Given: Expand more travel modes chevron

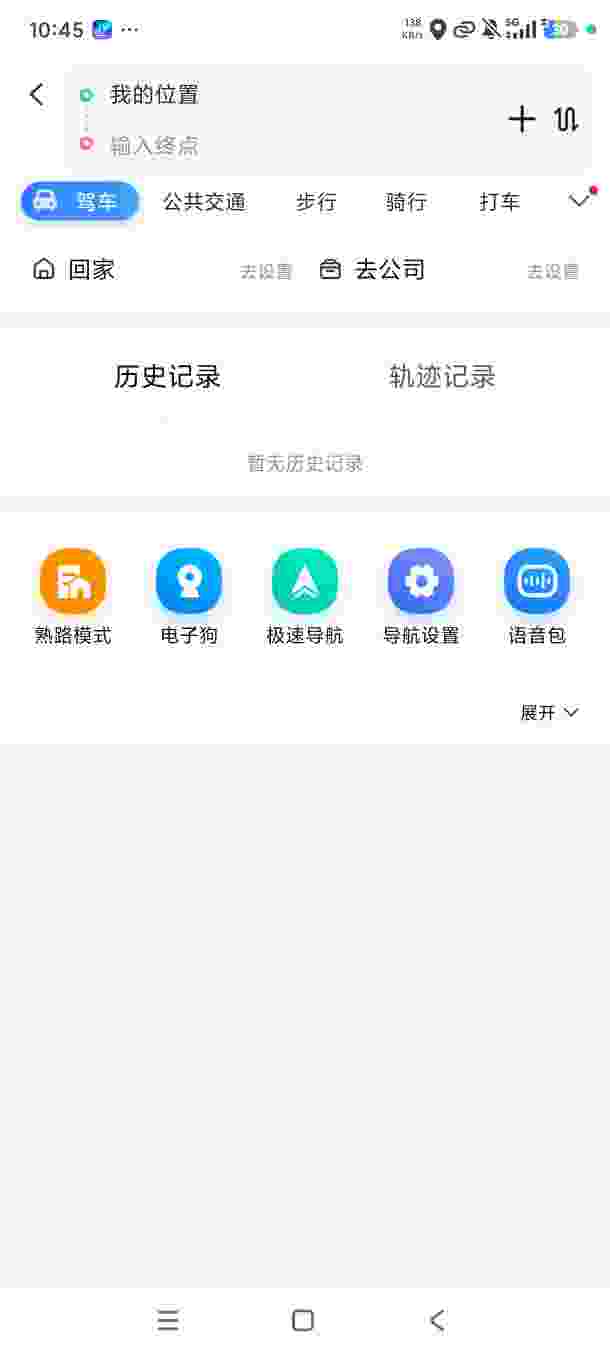Looking at the screenshot, I should tap(580, 201).
